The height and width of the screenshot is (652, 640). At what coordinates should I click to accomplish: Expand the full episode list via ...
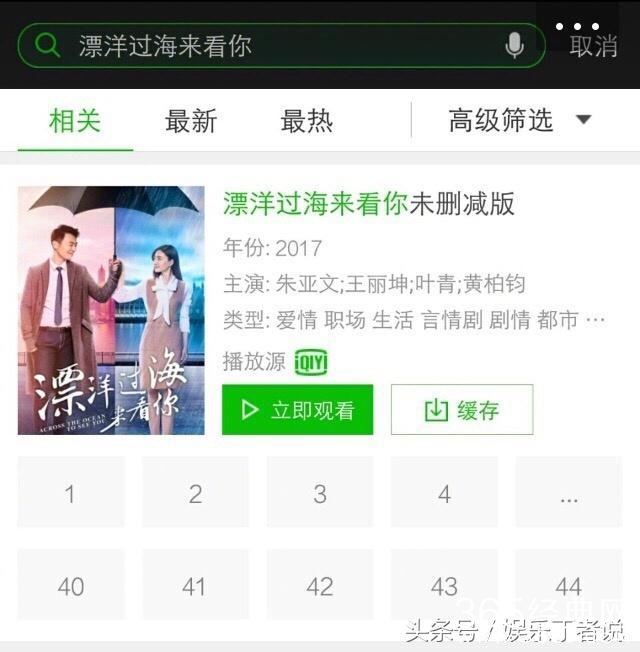pyautogui.click(x=569, y=493)
